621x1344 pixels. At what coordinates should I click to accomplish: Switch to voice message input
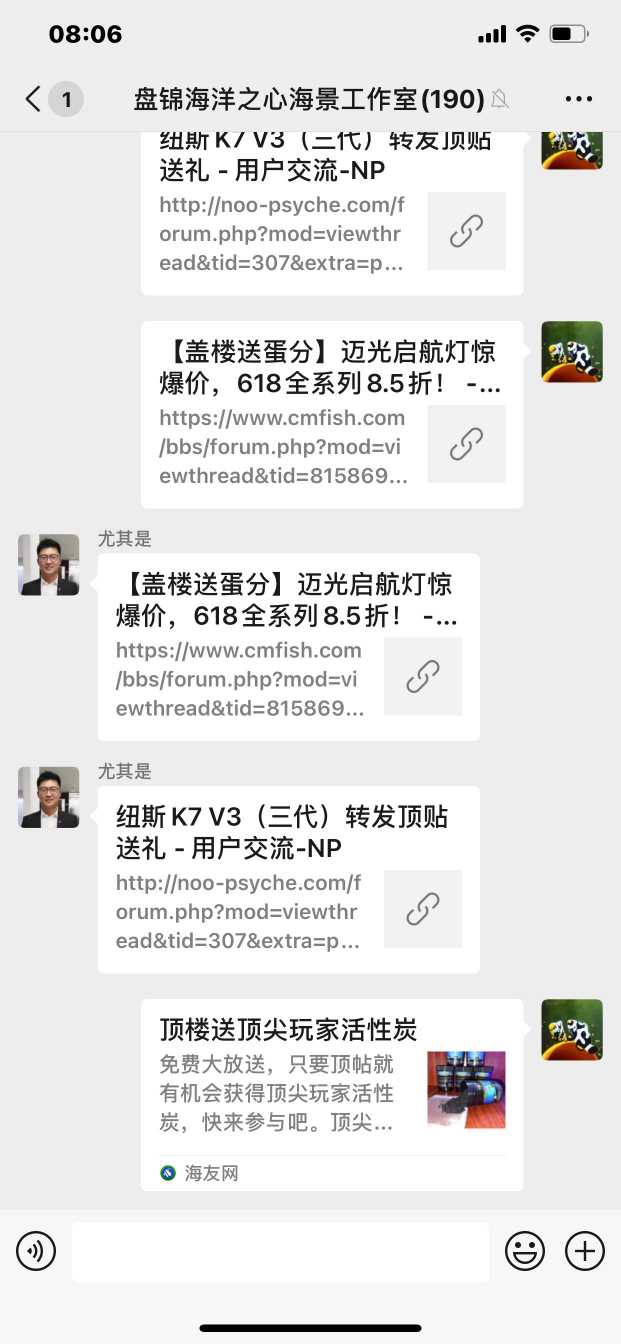(x=36, y=1251)
